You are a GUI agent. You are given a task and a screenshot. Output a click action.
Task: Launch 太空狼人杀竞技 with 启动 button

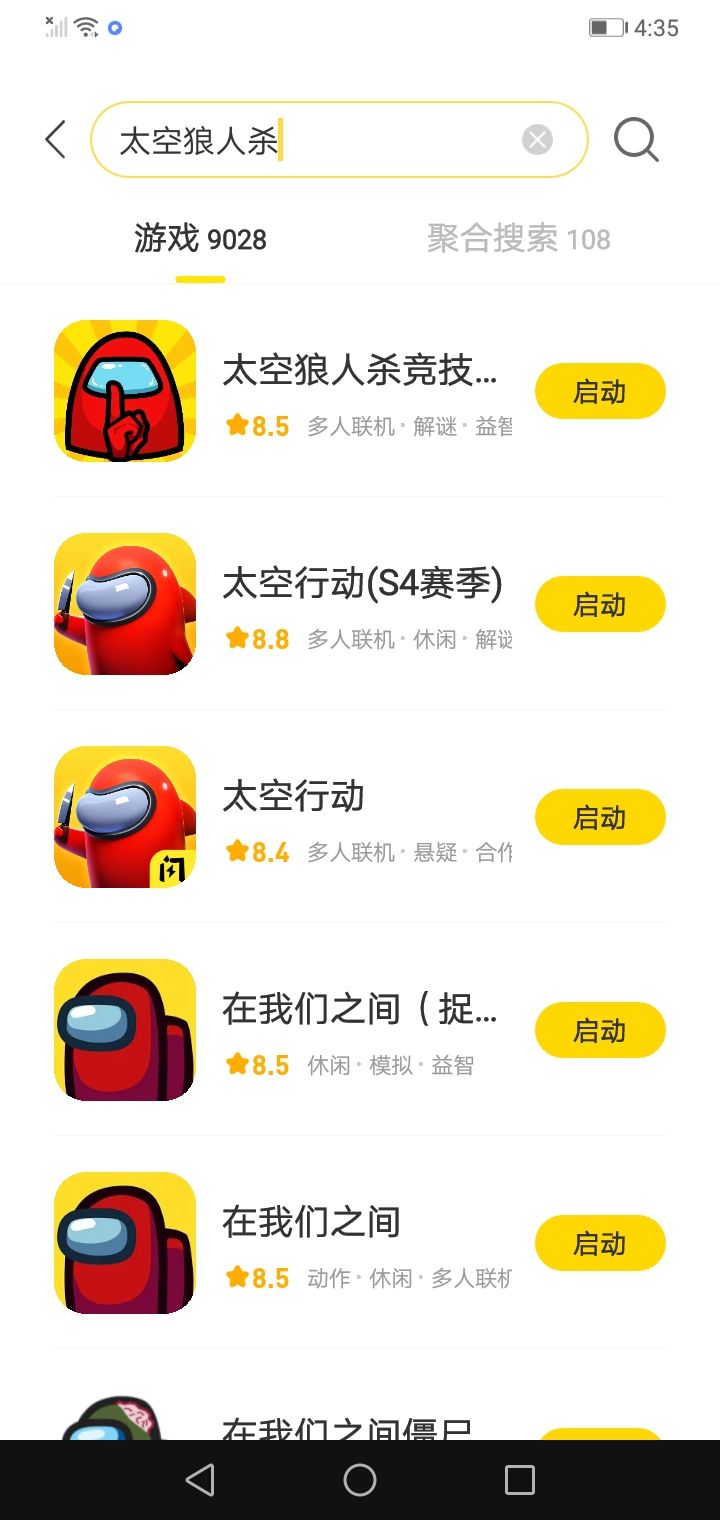[600, 391]
